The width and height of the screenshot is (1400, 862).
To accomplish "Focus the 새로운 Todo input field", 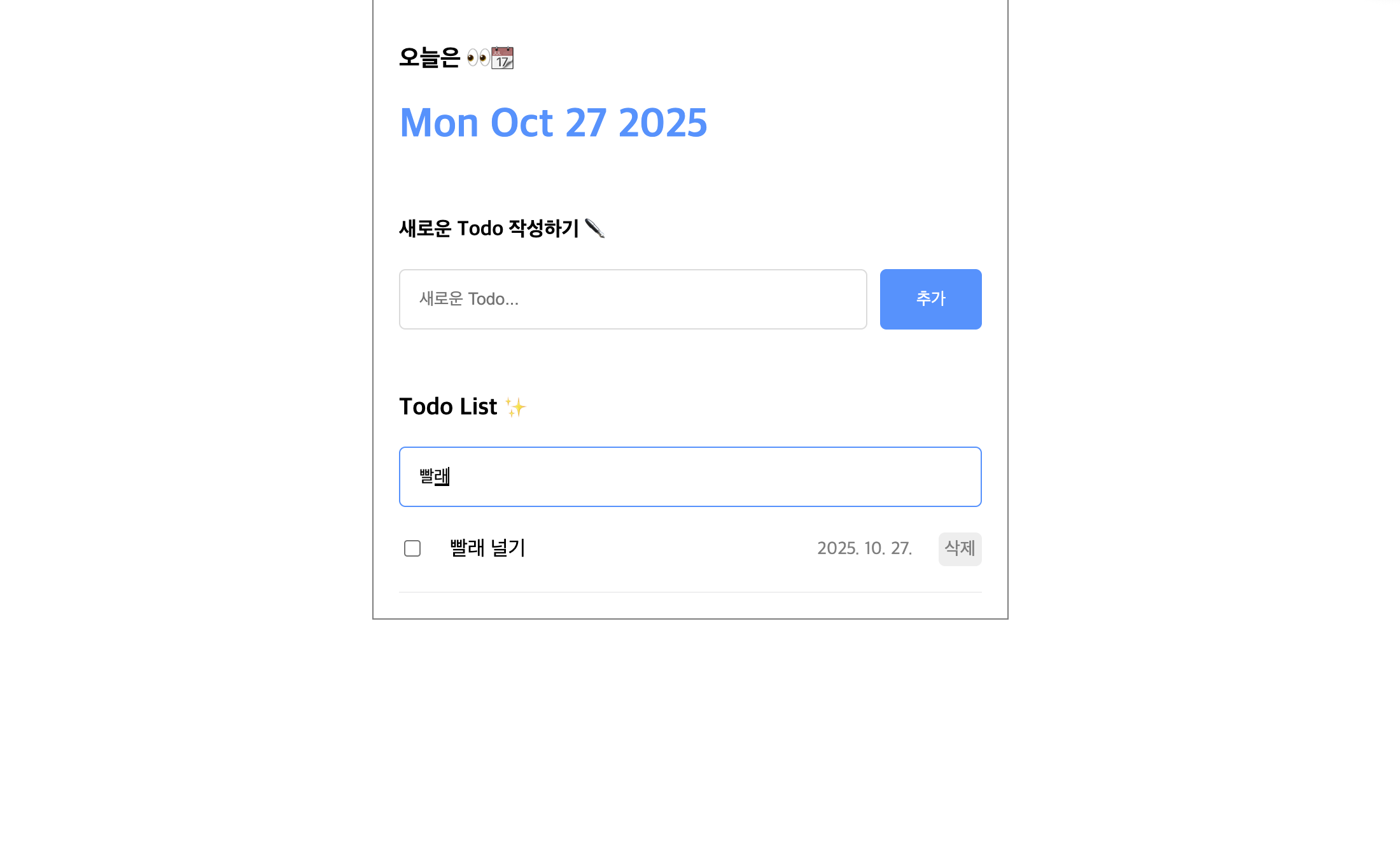I will tap(633, 299).
